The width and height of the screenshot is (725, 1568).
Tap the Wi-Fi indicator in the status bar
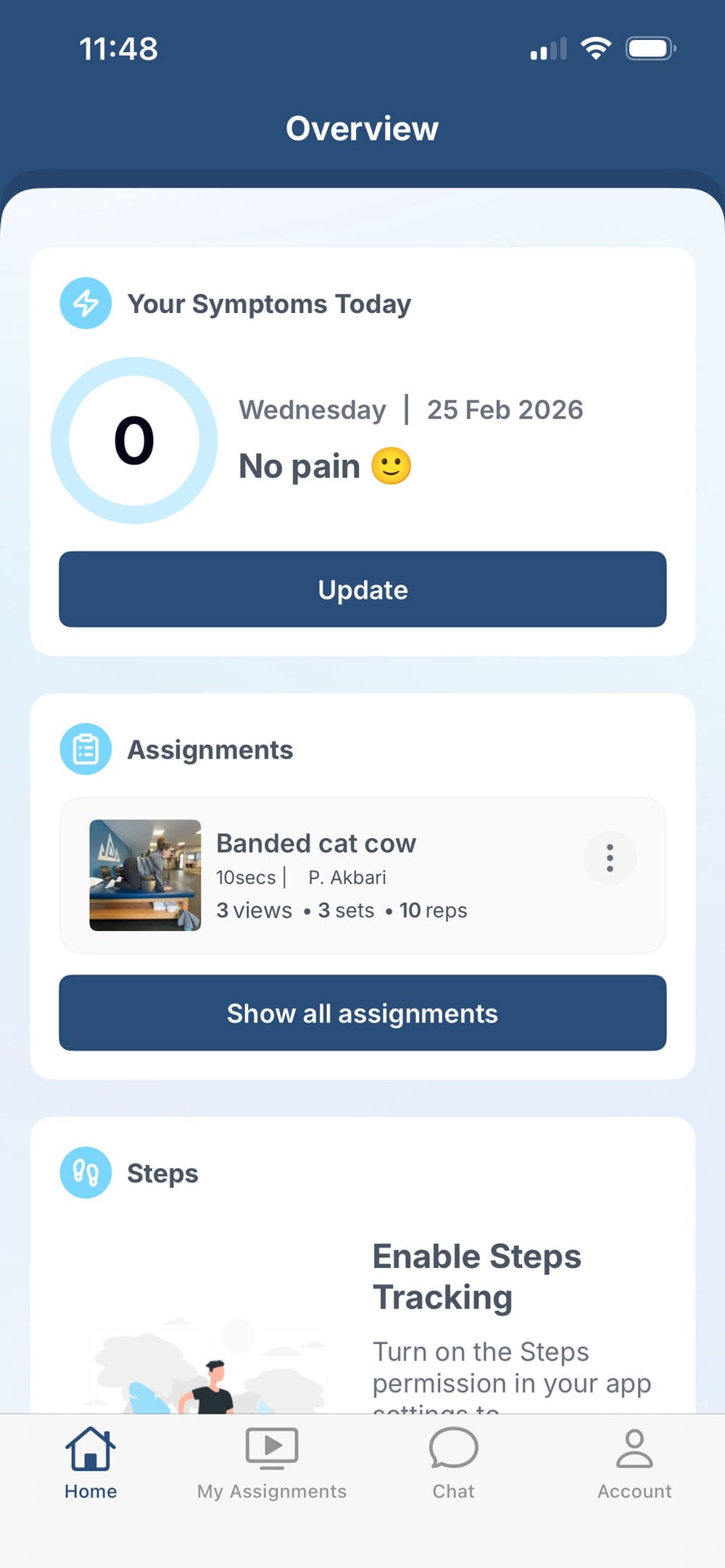[x=594, y=48]
